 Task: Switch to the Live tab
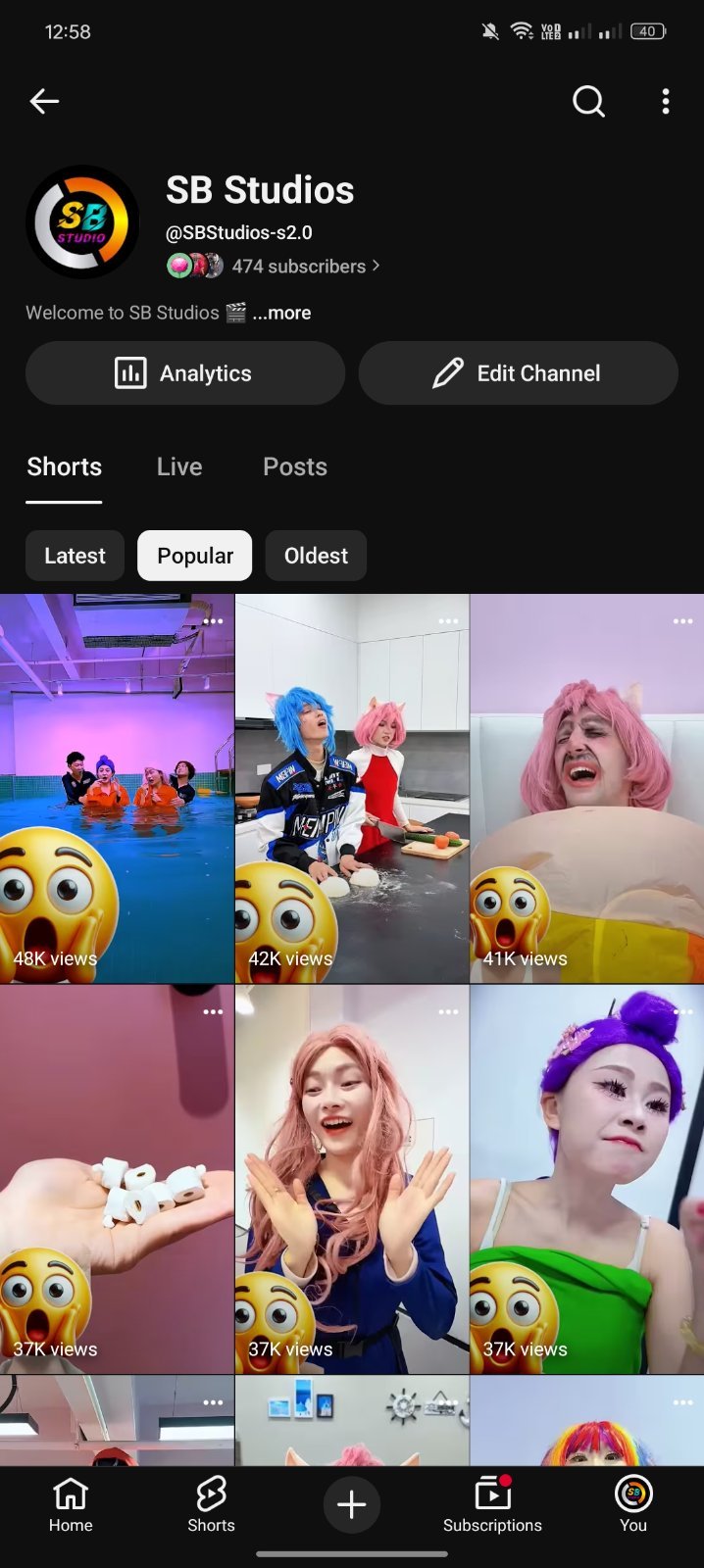[x=179, y=466]
